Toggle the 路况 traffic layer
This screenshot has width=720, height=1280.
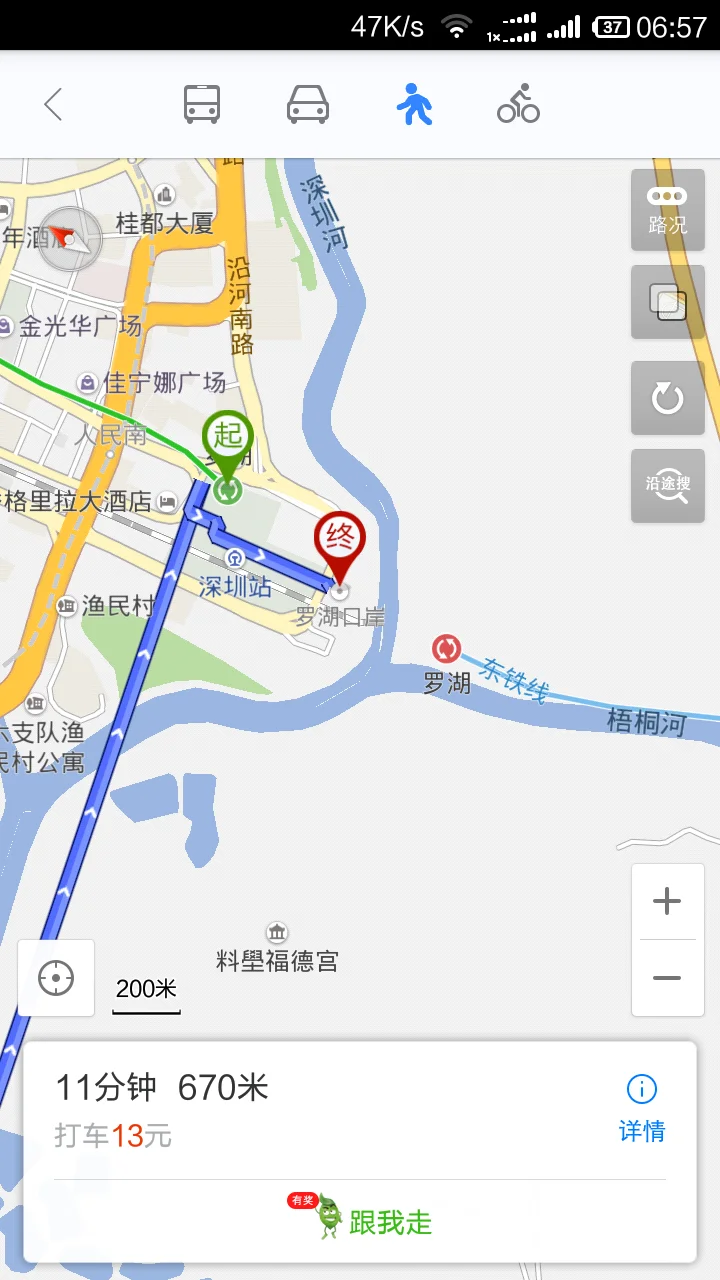[x=667, y=210]
